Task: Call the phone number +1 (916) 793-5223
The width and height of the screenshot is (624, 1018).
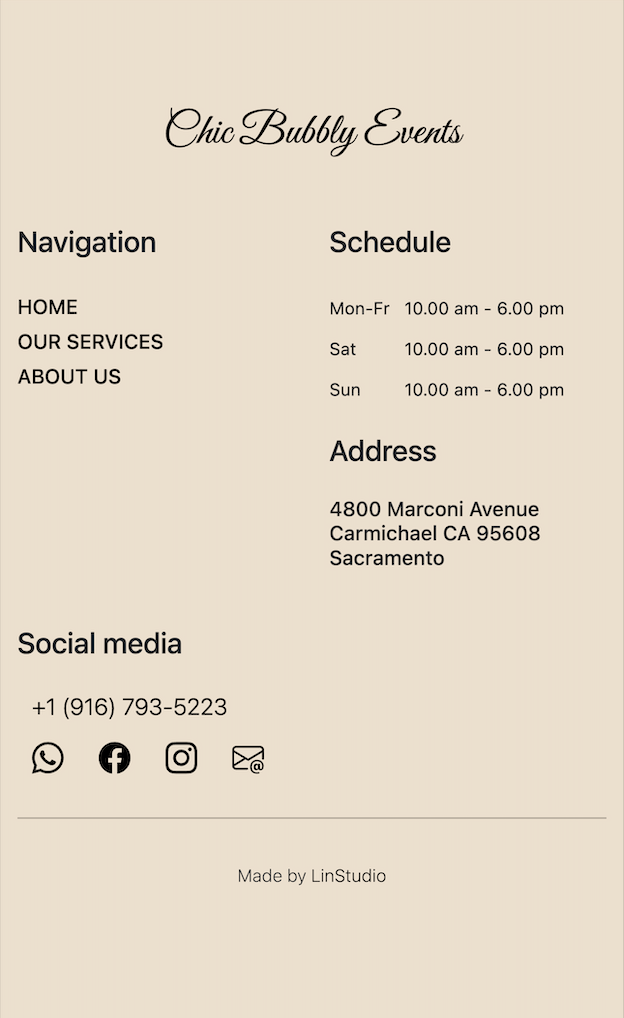Action: pos(129,707)
